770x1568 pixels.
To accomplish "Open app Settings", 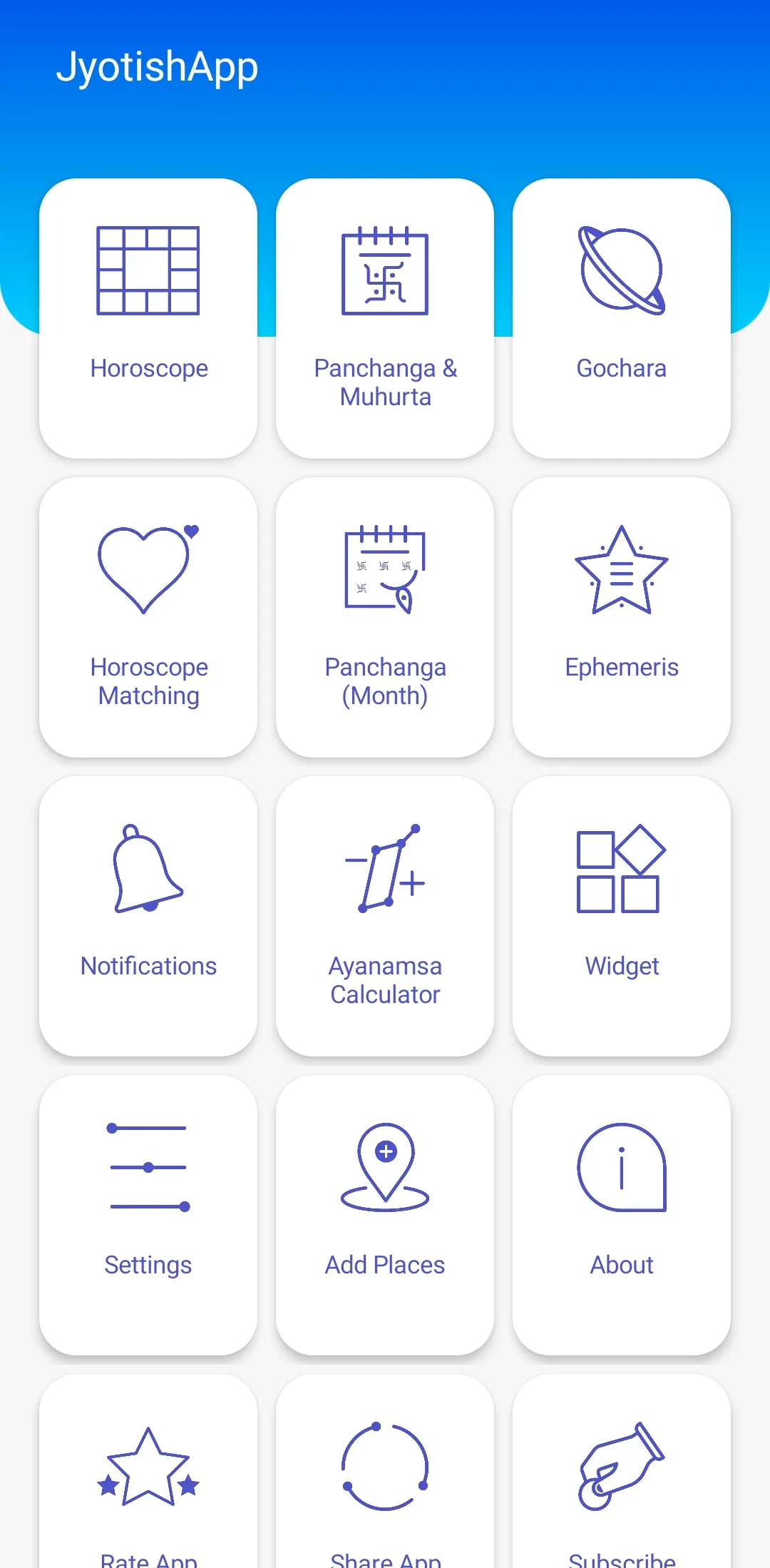I will pyautogui.click(x=148, y=1215).
